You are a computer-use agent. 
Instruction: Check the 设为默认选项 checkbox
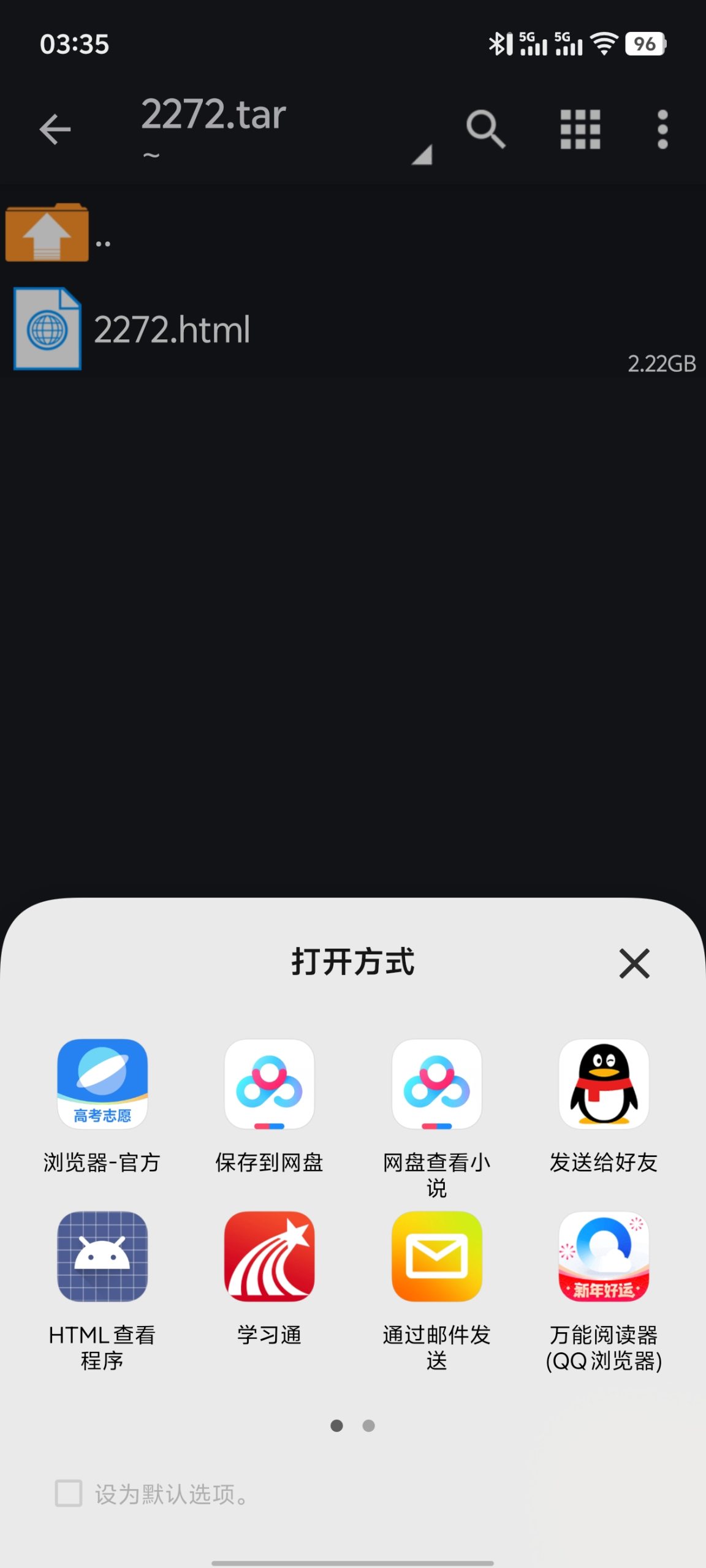coord(69,1493)
